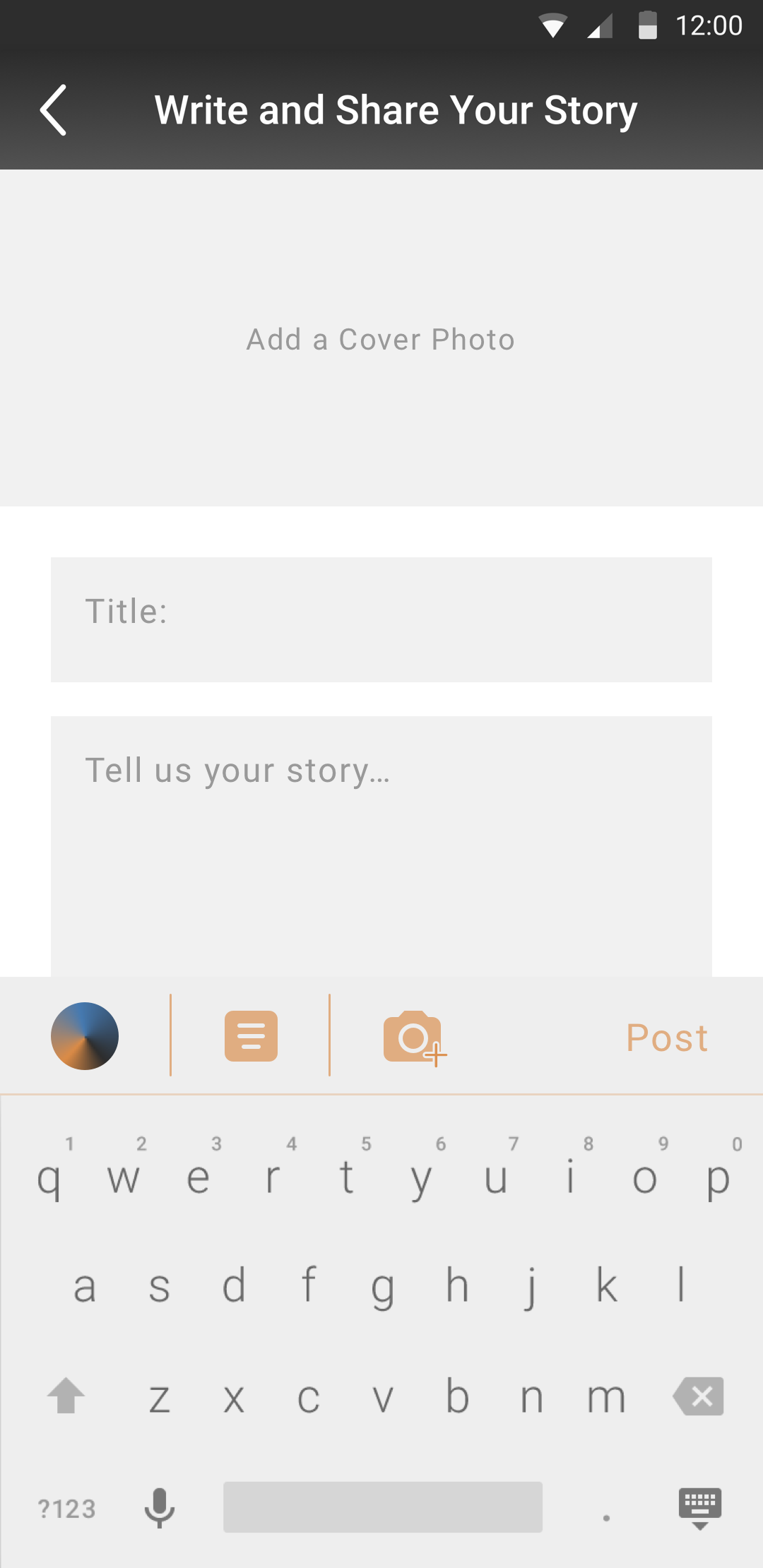
Task: Tap the Tell us your story box
Action: pos(381,846)
